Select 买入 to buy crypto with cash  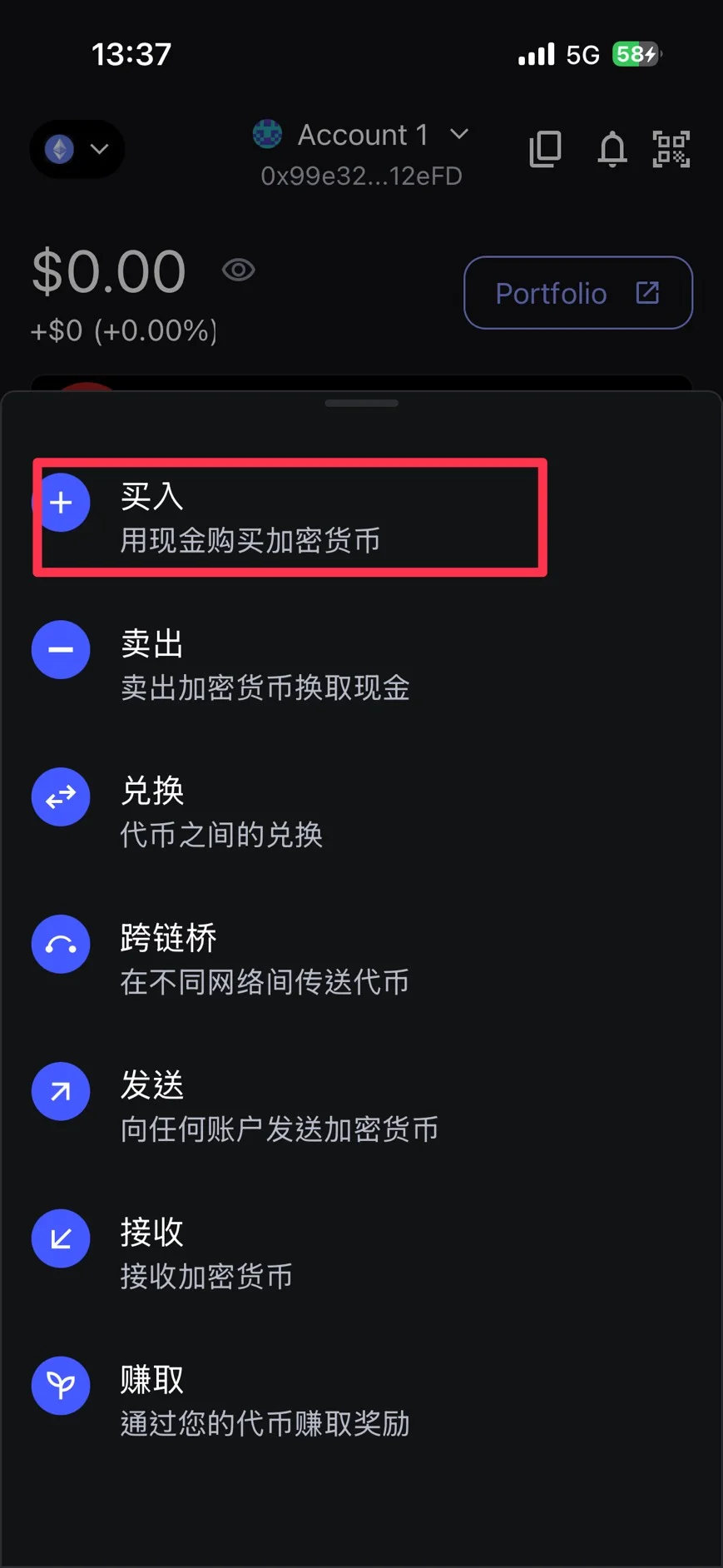coord(250,517)
